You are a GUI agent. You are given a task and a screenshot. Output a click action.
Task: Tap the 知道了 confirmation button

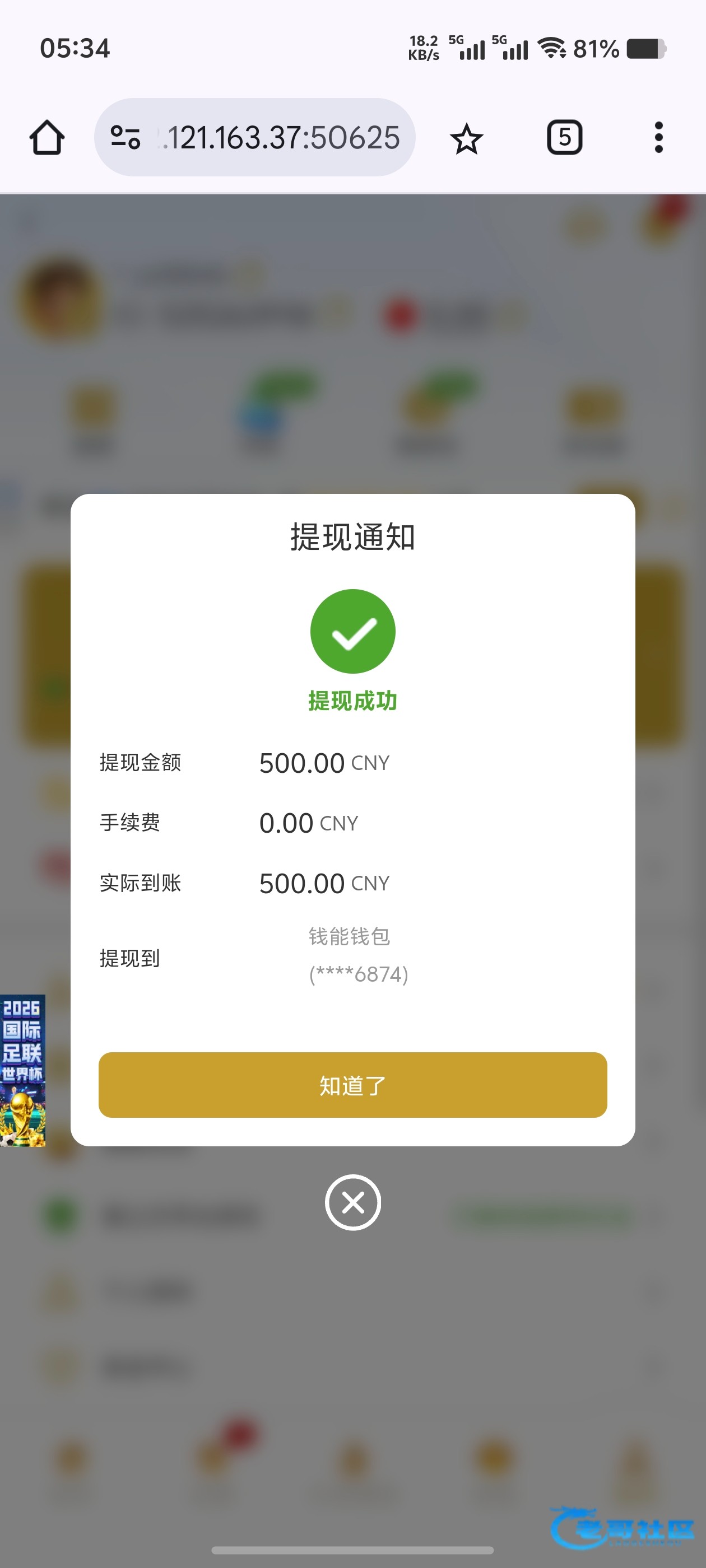(x=352, y=1085)
